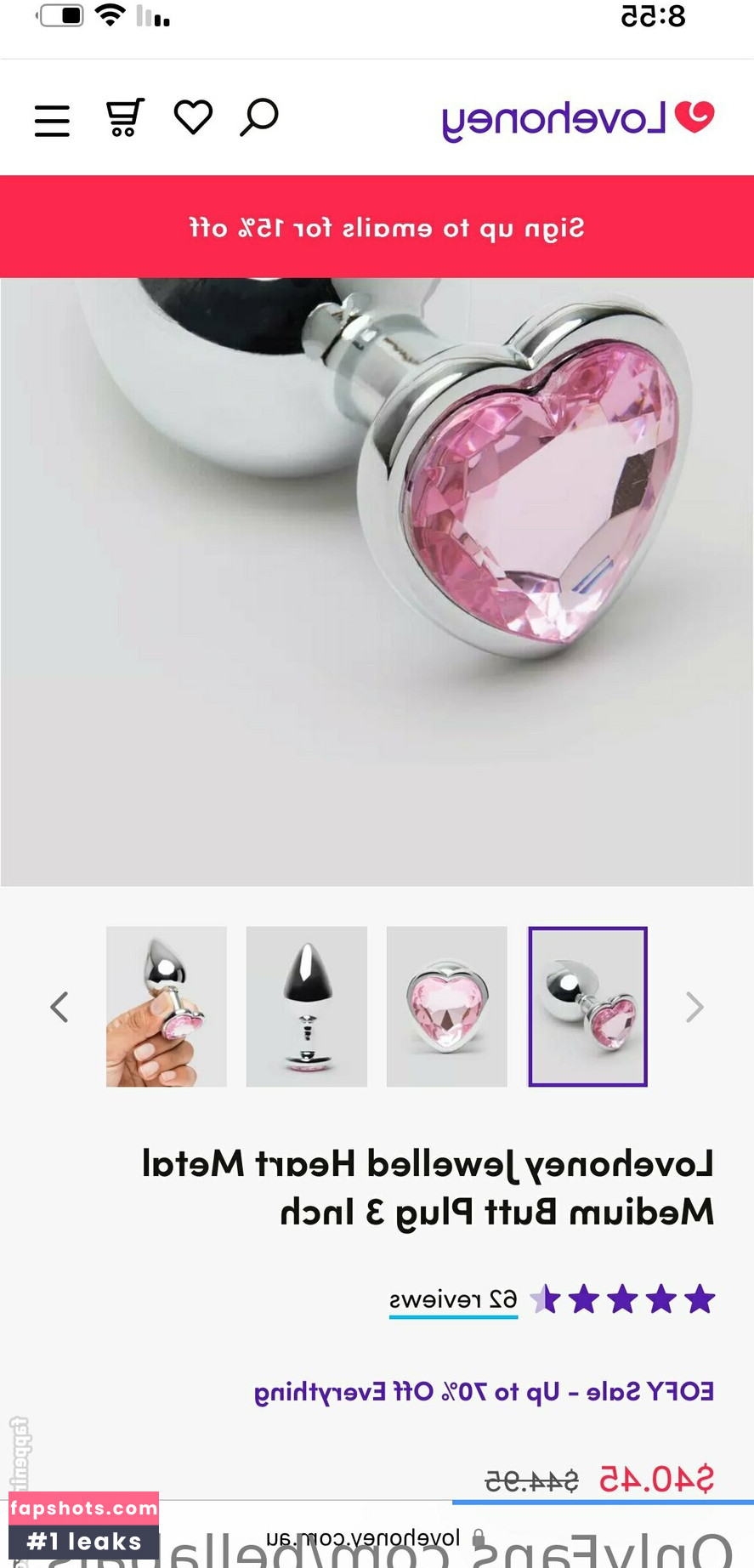Tap the right-pointing gallery chevron
This screenshot has height=1568, width=754.
click(694, 1007)
